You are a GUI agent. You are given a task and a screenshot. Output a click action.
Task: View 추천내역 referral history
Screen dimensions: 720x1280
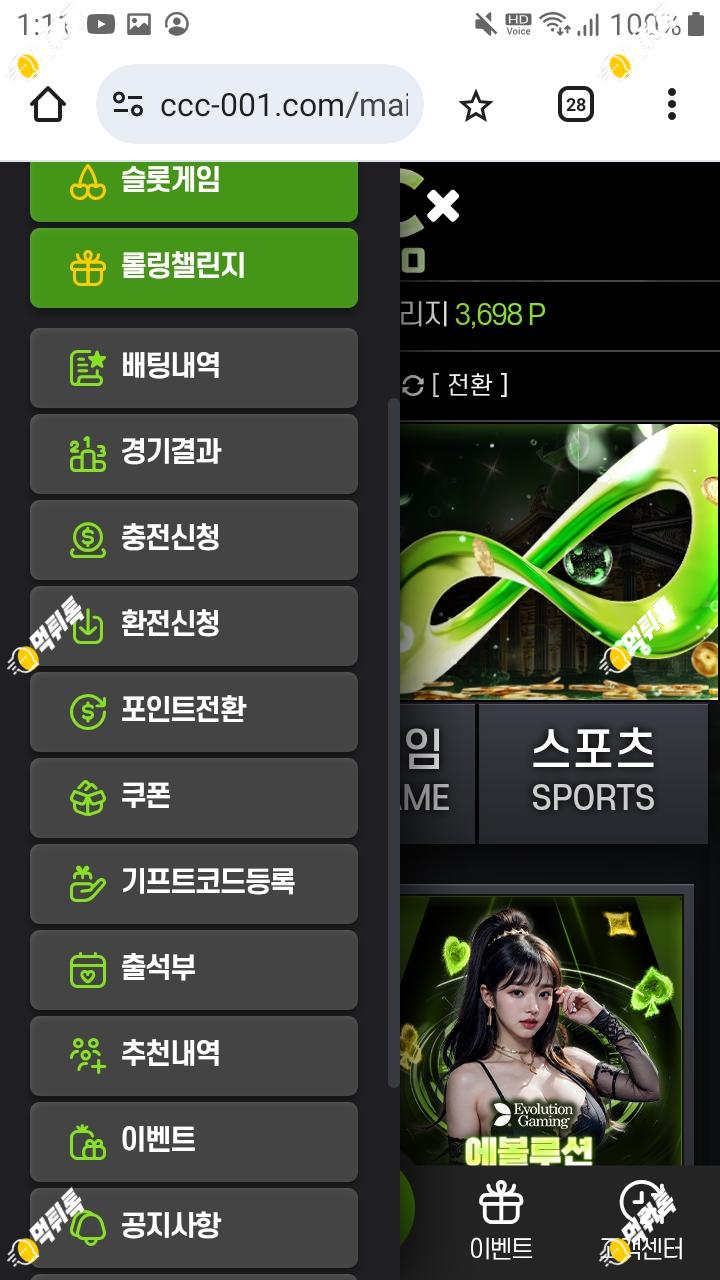(x=194, y=1055)
